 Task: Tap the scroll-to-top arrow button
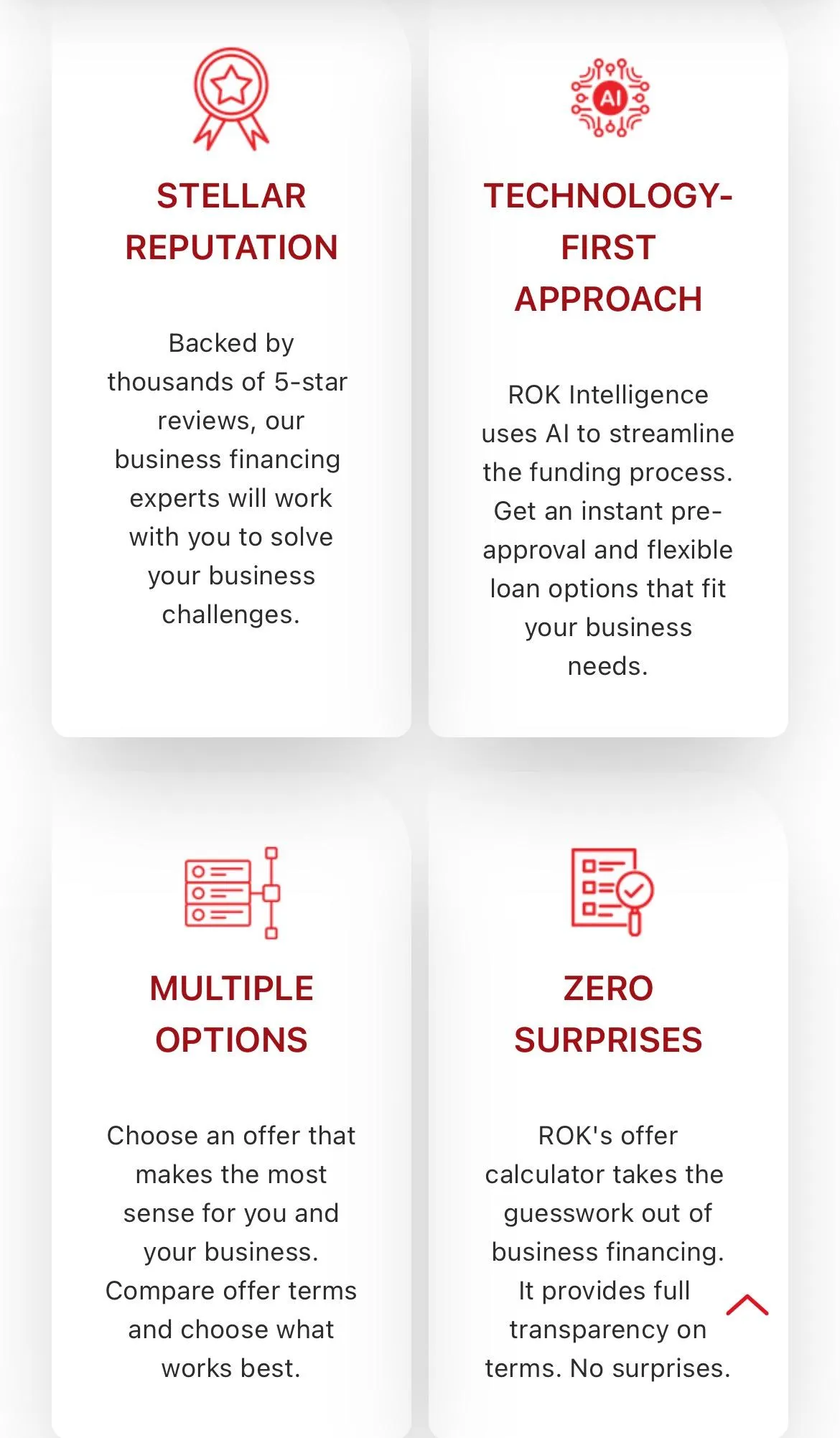747,1305
